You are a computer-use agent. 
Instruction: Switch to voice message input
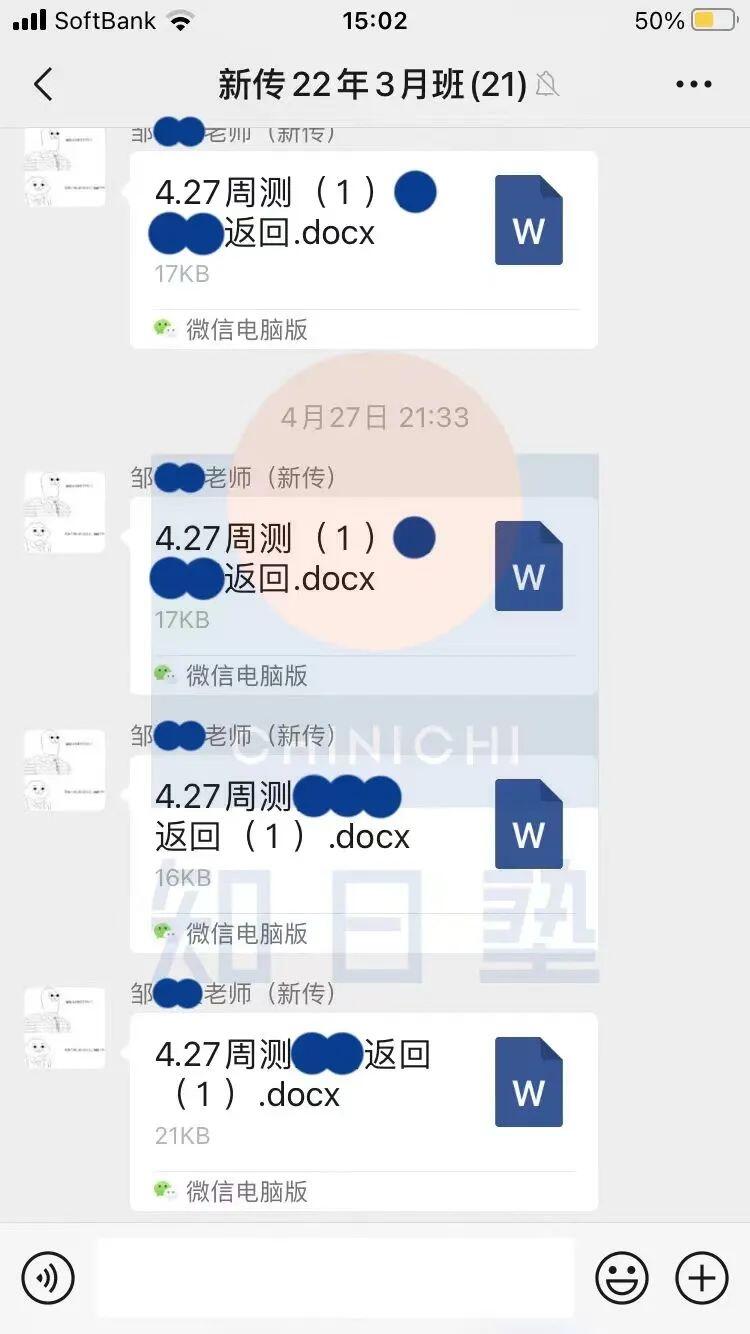[x=48, y=1277]
